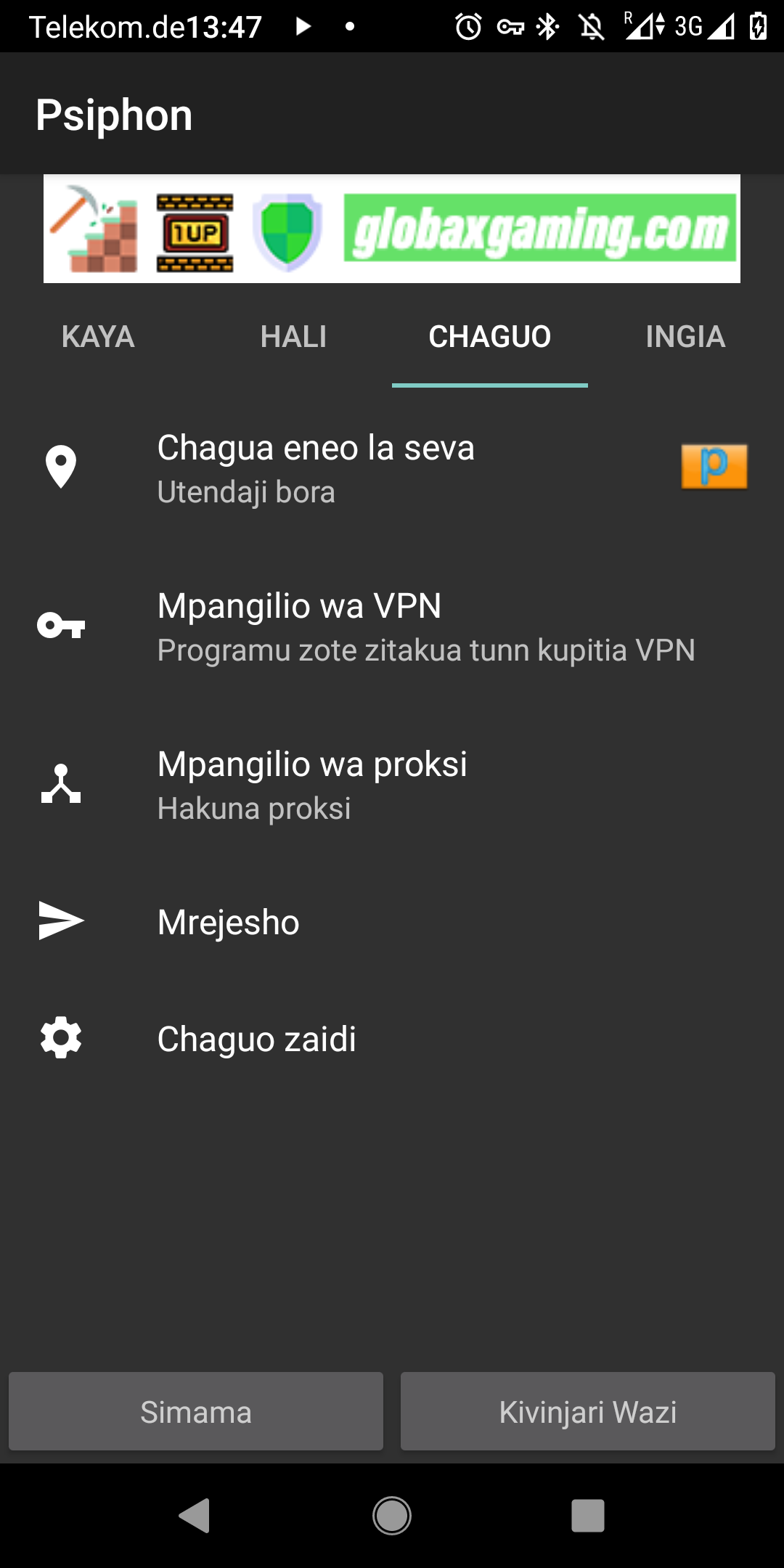Open the Mrejesho row

[x=392, y=922]
